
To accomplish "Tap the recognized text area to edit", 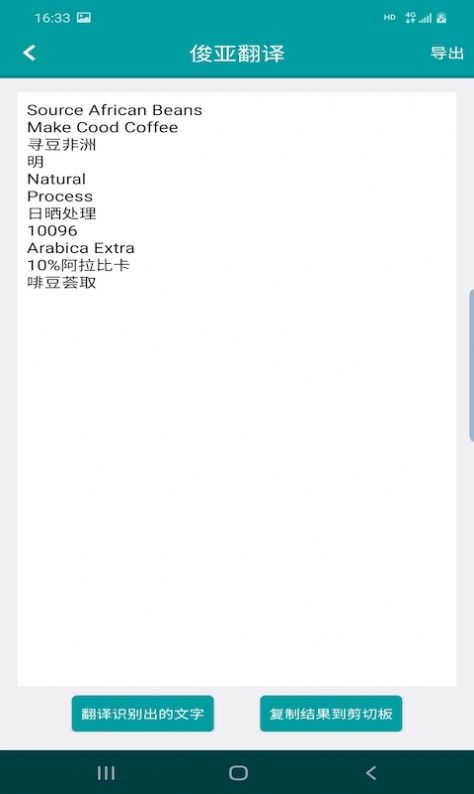I will tap(237, 389).
